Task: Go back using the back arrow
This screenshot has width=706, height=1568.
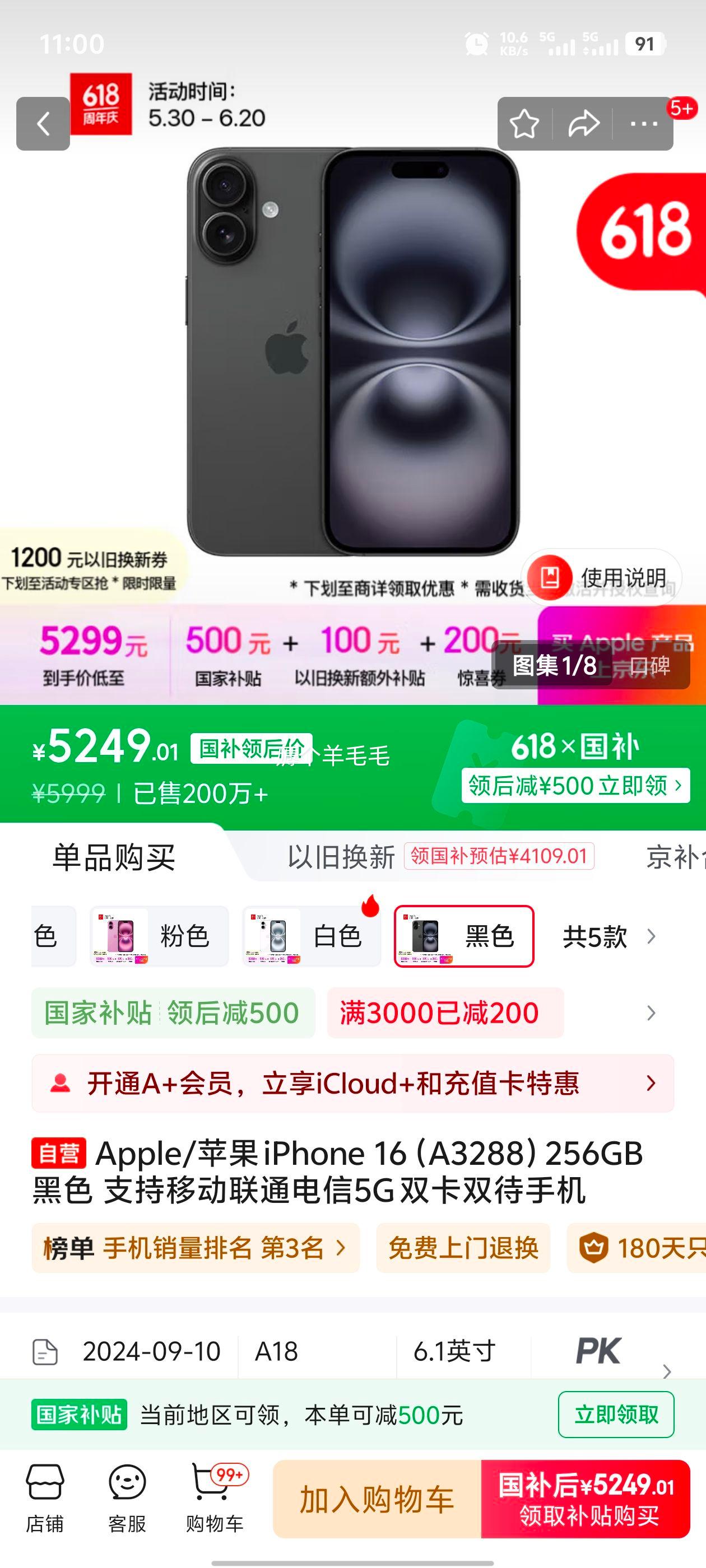Action: click(x=43, y=124)
